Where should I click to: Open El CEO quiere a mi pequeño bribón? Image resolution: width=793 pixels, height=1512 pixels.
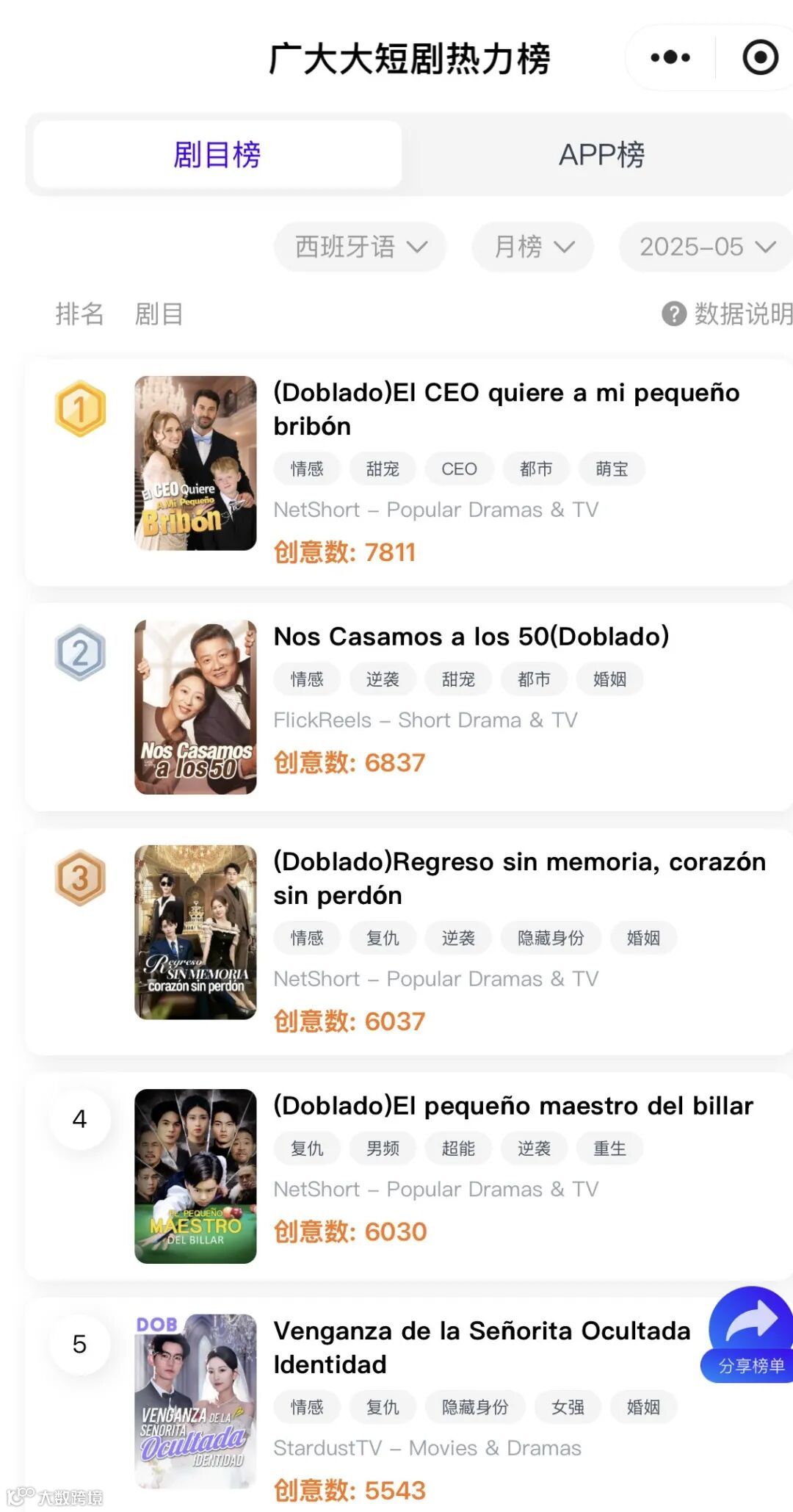click(x=506, y=409)
